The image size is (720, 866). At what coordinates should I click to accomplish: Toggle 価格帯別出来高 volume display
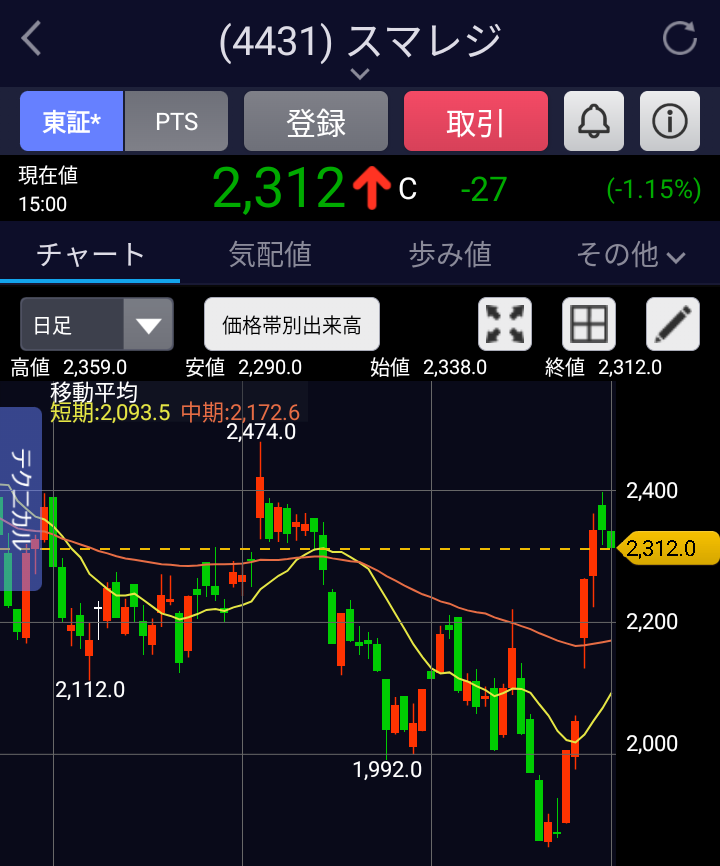click(x=292, y=325)
